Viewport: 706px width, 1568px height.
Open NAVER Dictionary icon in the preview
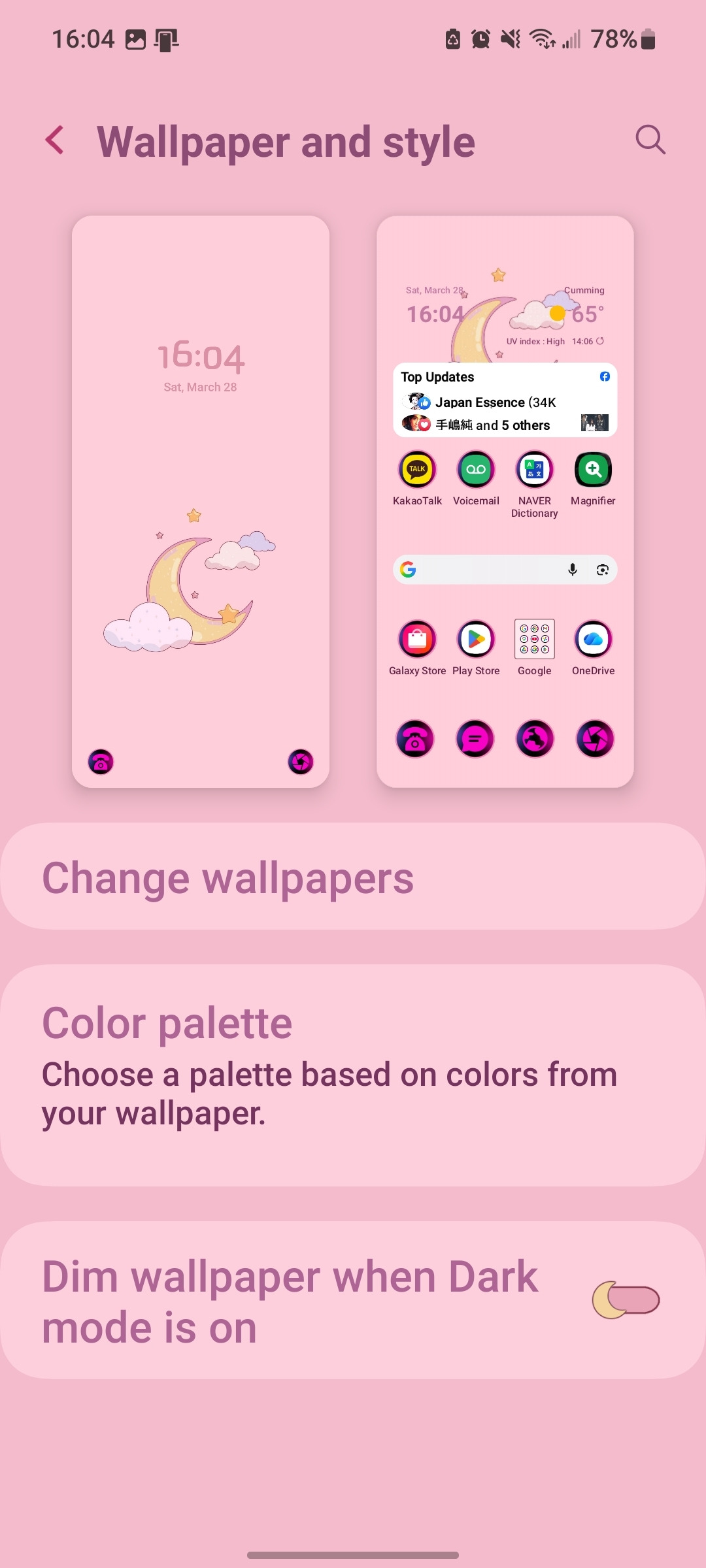click(x=534, y=469)
